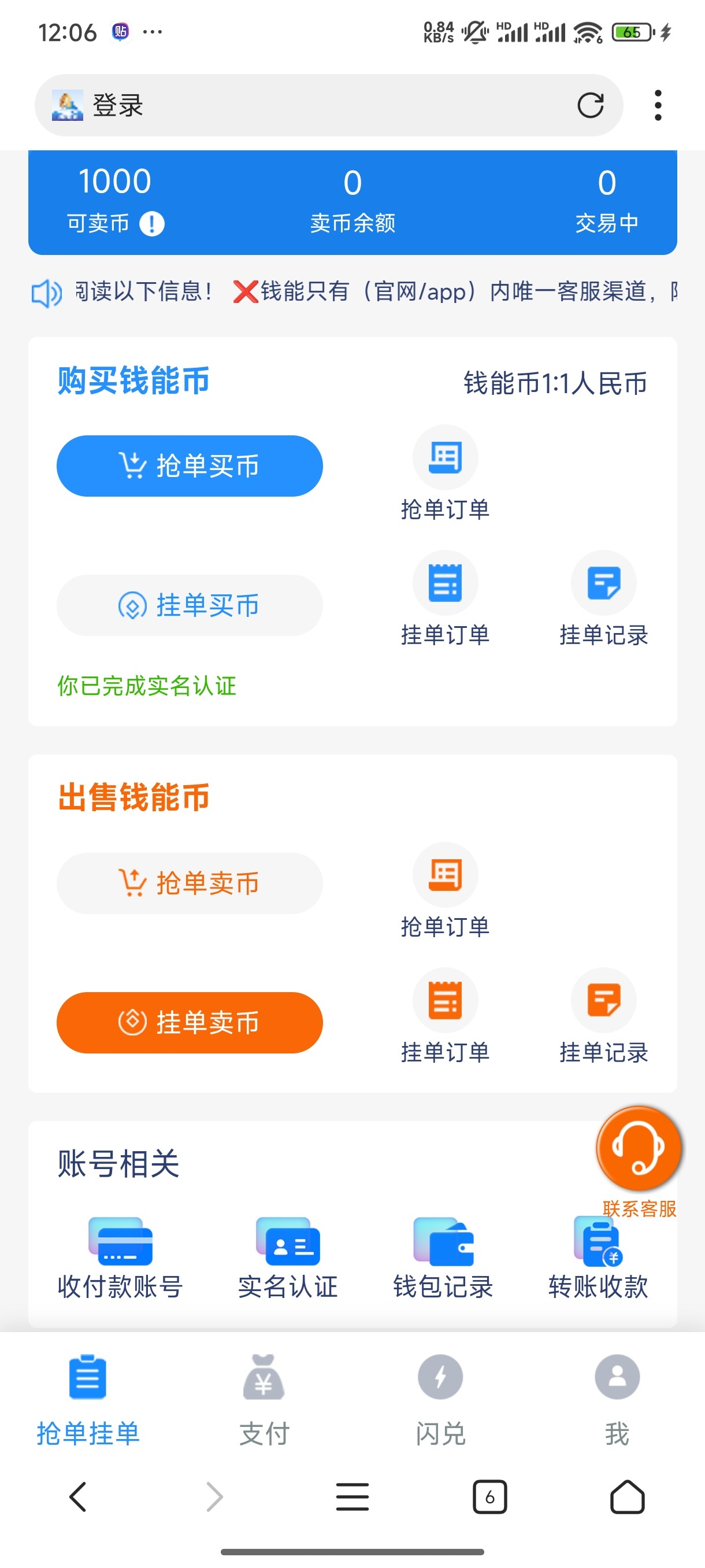705x1568 pixels.
Task: Switch to the 闪兑 tab
Action: (440, 1400)
